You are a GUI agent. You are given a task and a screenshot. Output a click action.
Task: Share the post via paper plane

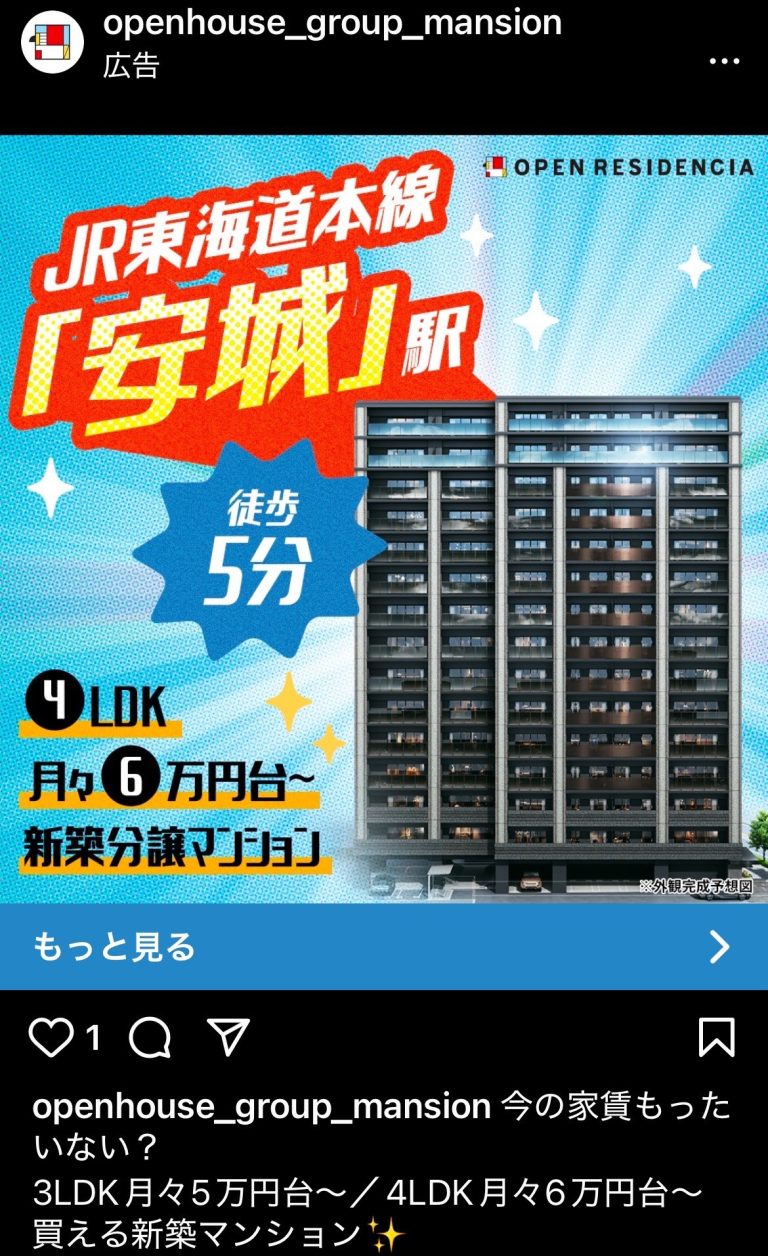[x=228, y=1038]
